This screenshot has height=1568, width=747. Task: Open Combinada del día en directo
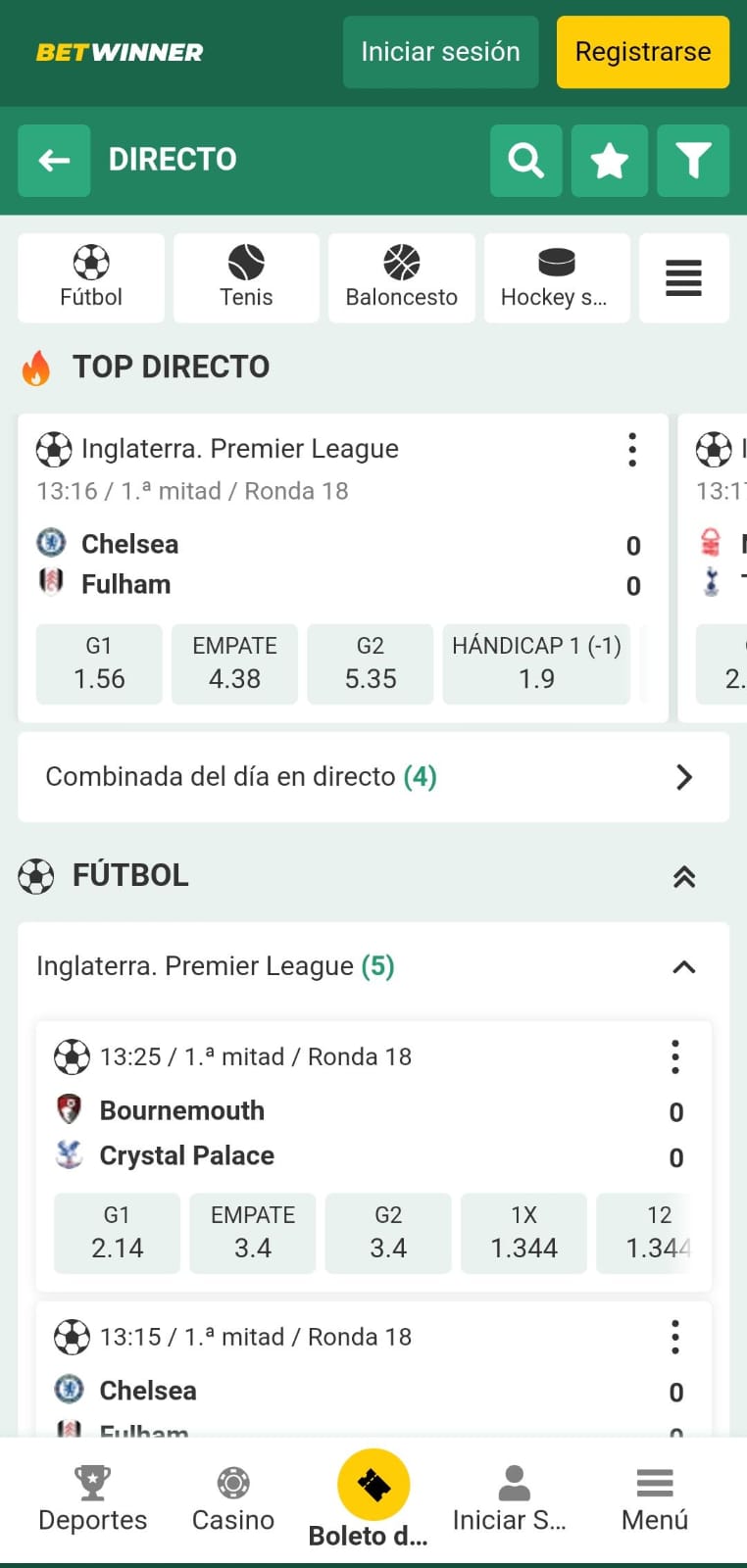coord(373,777)
